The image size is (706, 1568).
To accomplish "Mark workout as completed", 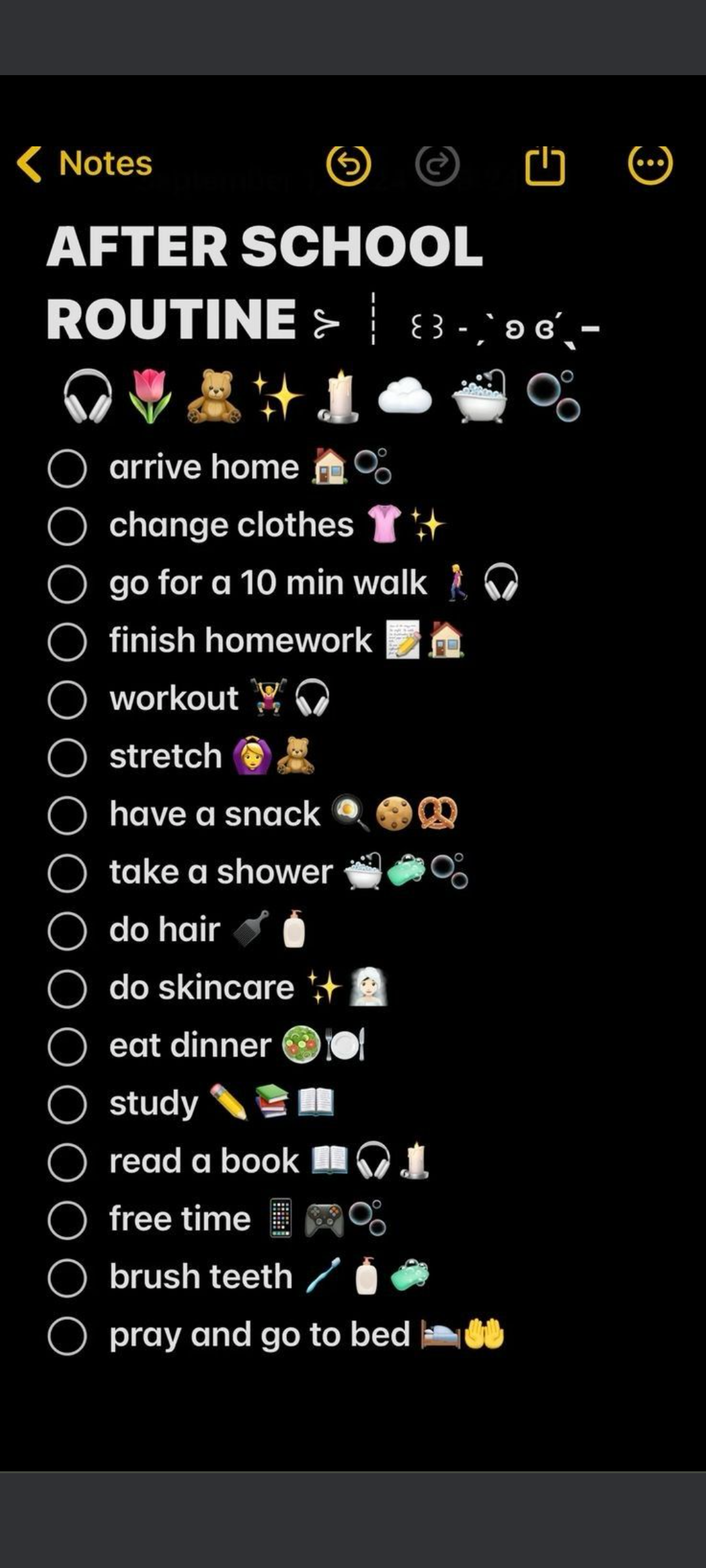I will pos(67,700).
